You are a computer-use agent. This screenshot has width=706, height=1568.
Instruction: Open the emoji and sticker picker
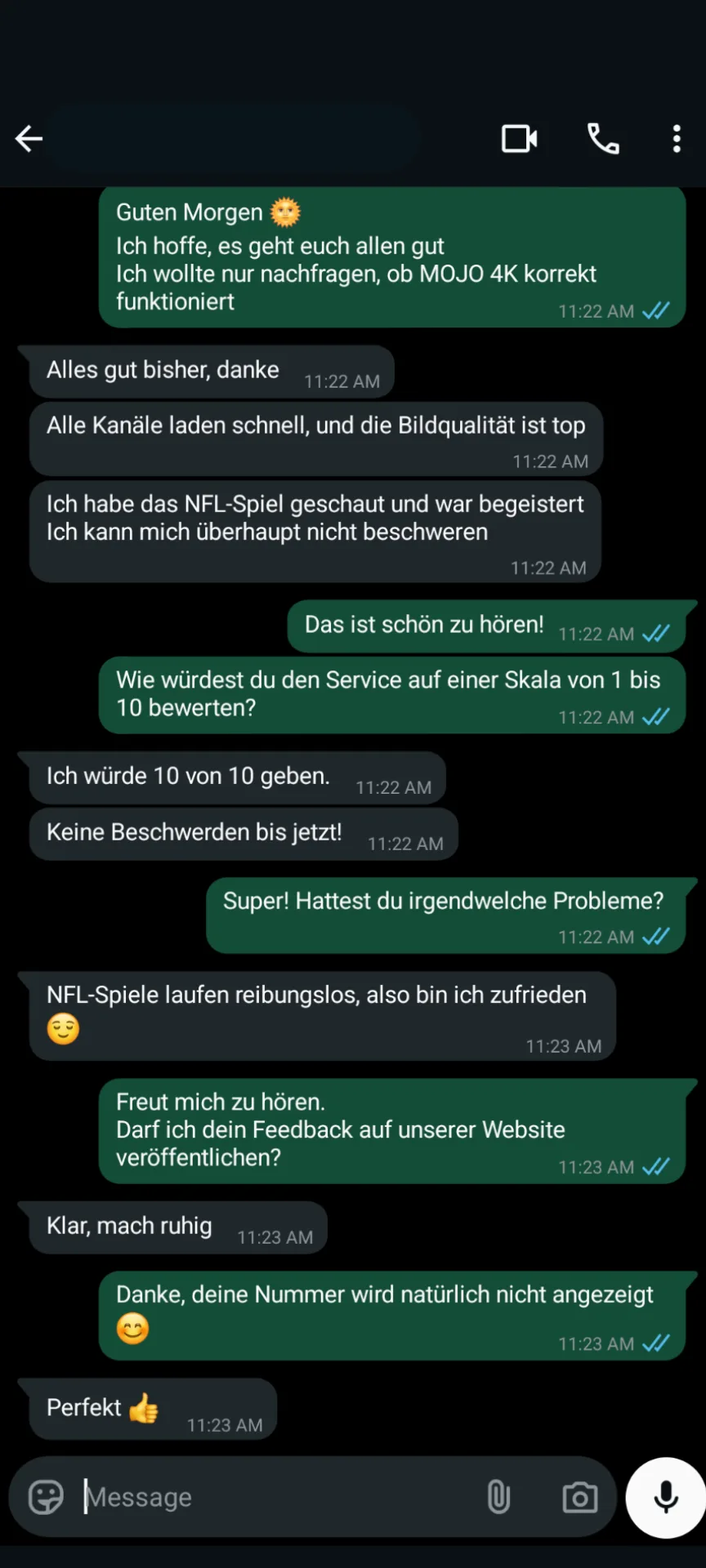[x=46, y=1497]
